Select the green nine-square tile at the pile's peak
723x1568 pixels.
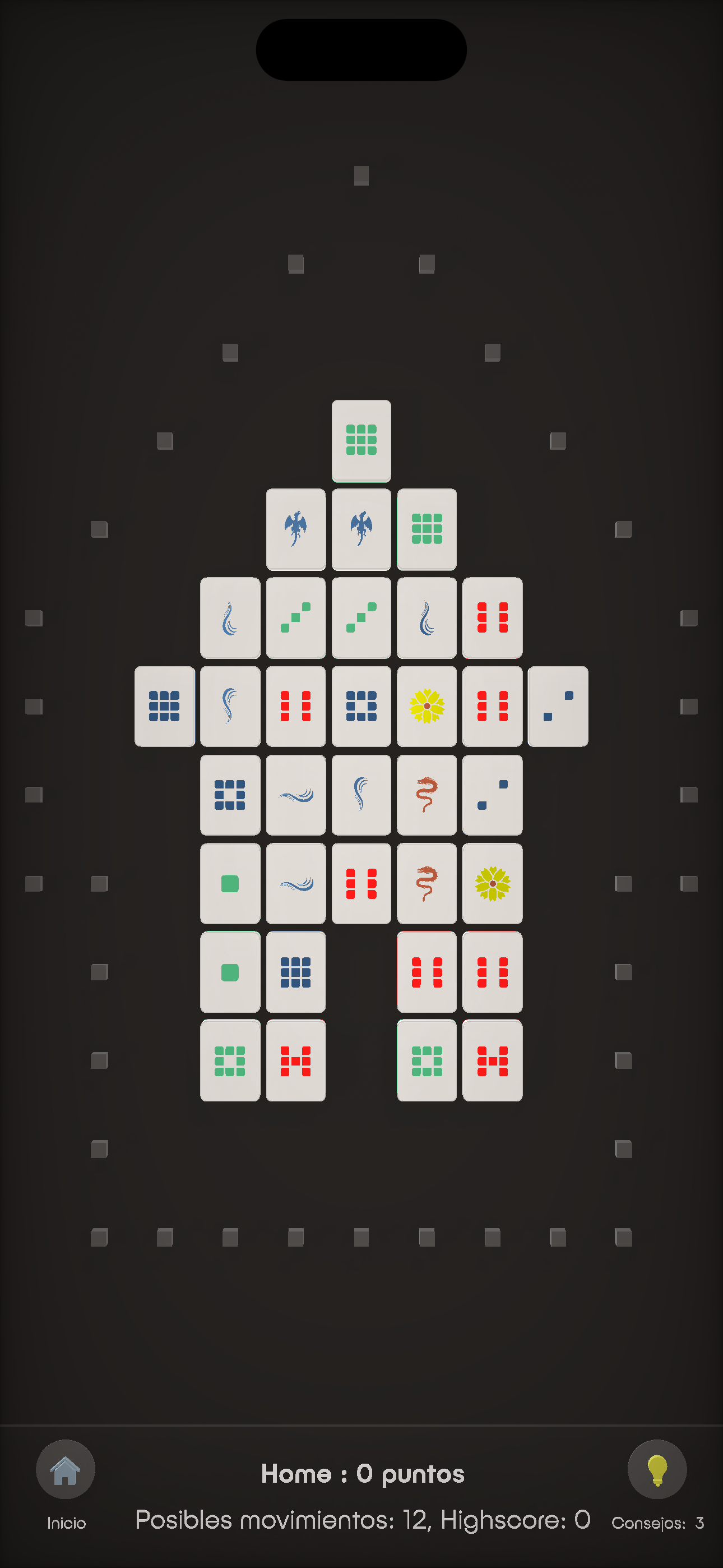pyautogui.click(x=361, y=440)
